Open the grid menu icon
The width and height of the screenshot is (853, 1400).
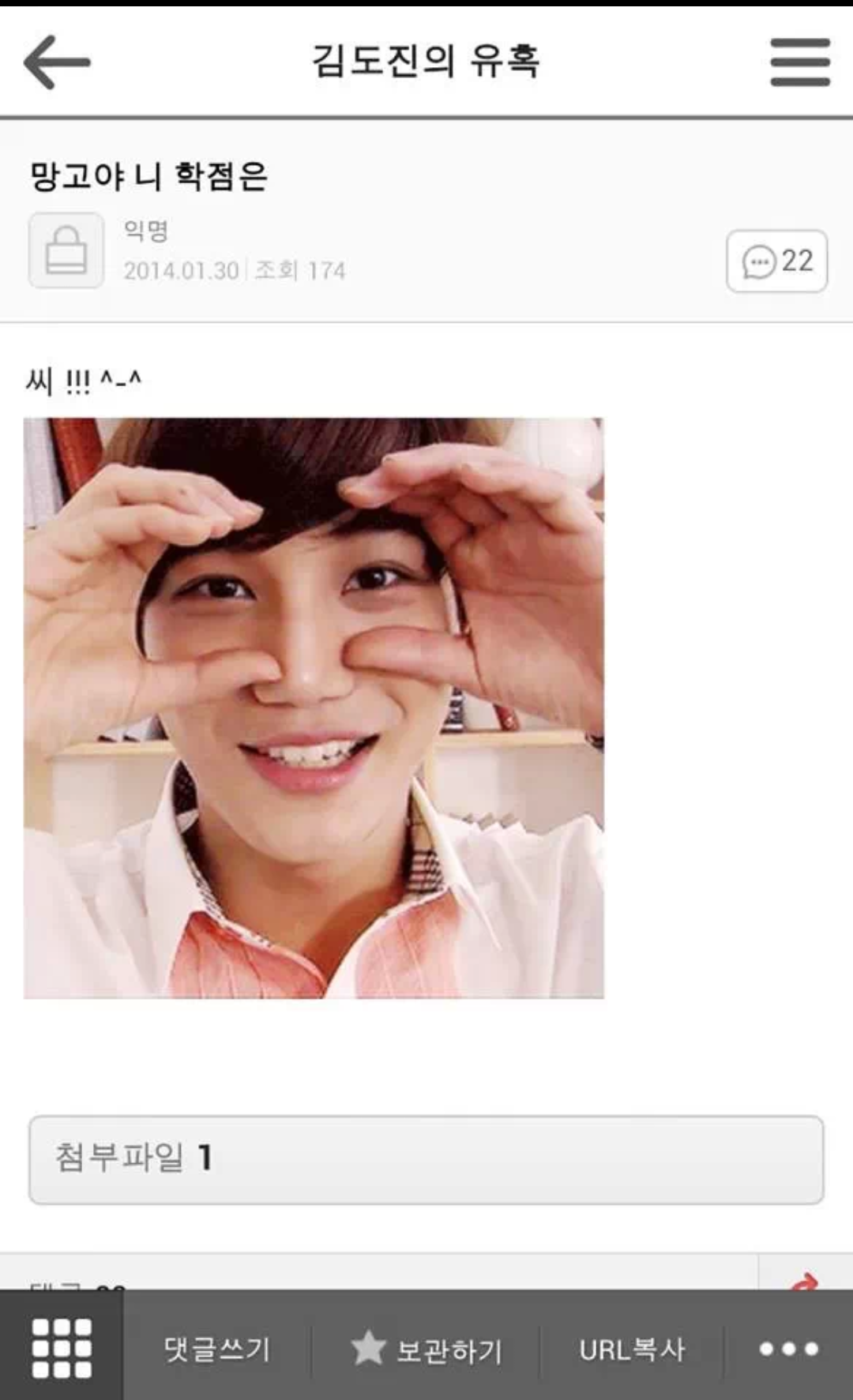tap(62, 1348)
